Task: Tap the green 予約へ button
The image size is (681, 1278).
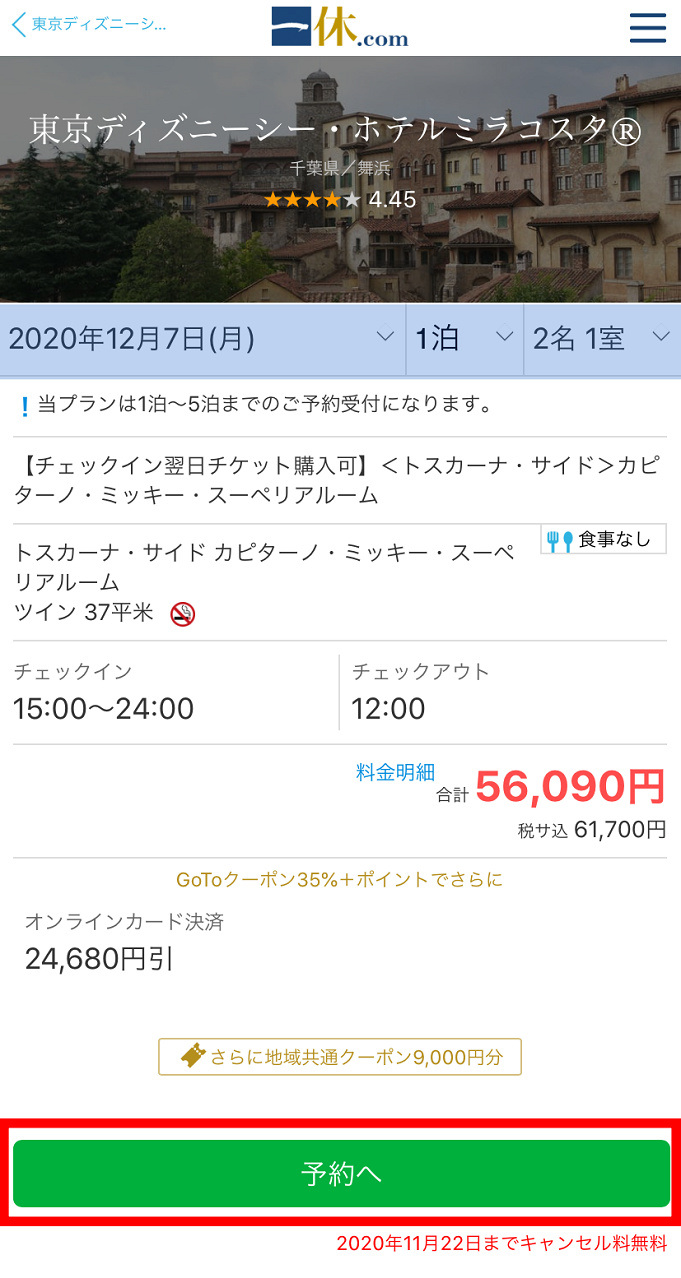Action: (341, 1173)
